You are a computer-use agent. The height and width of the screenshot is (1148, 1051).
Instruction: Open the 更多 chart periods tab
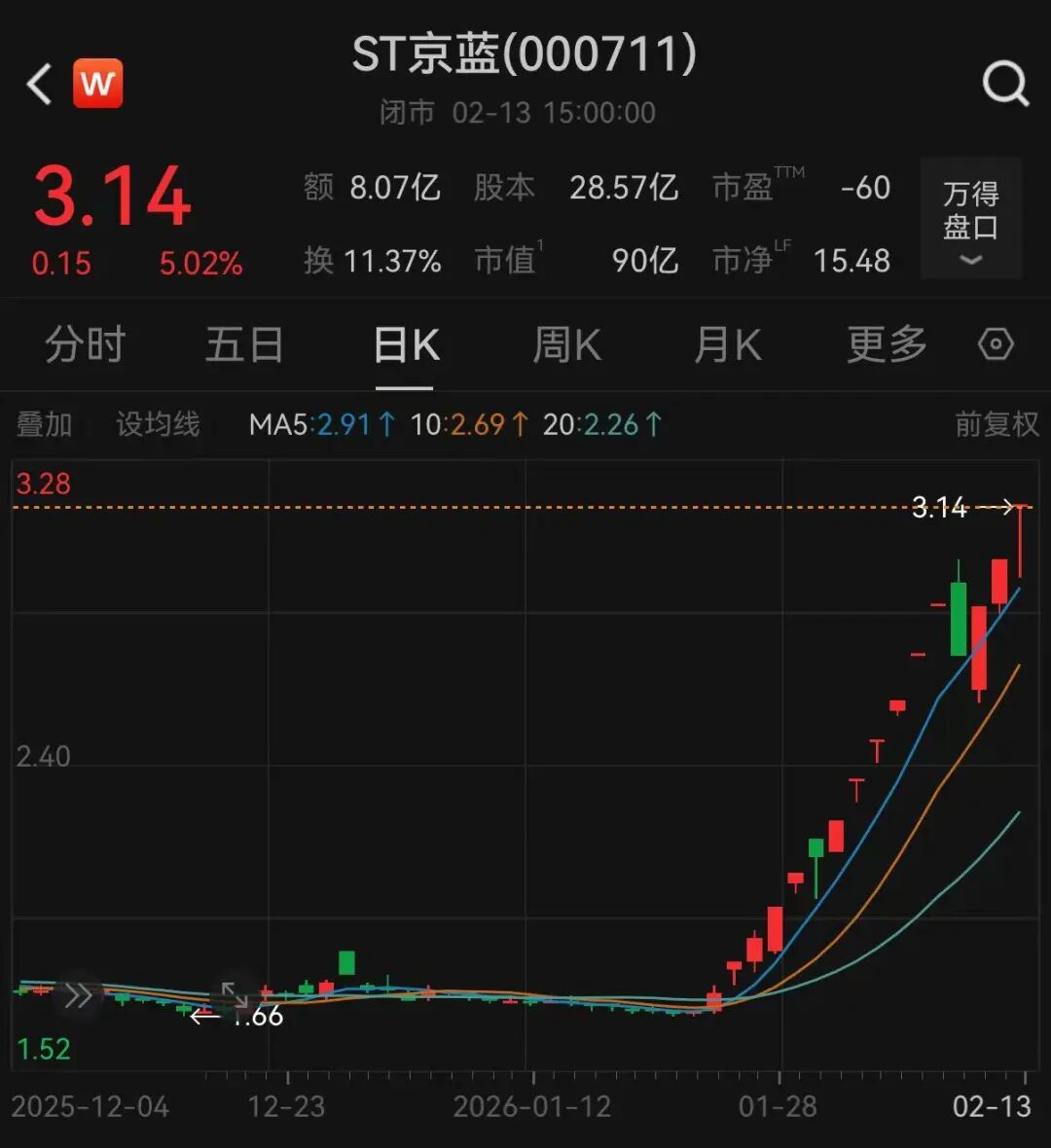886,345
